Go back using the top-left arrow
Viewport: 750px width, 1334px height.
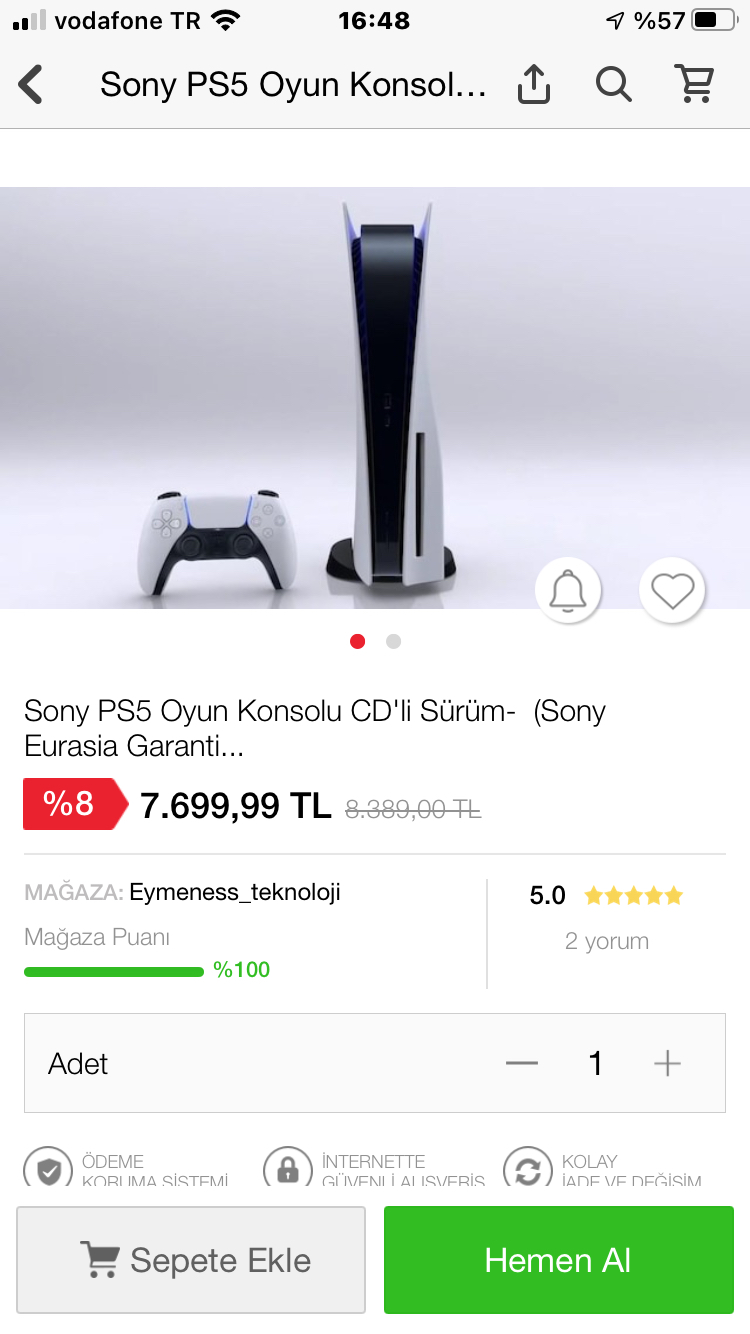coord(31,85)
